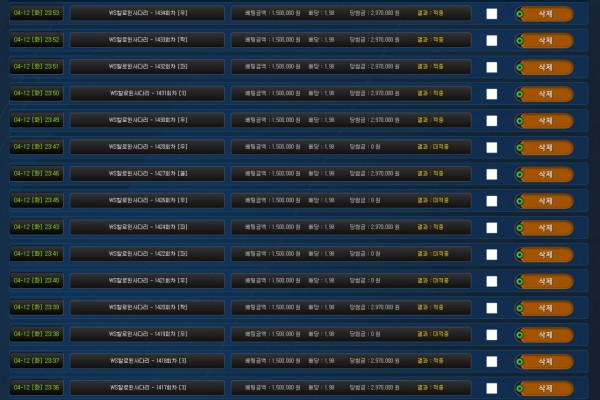The image size is (600, 400).
Task: Tick the checkbox for the 23:51 entry
Action: [x=491, y=67]
